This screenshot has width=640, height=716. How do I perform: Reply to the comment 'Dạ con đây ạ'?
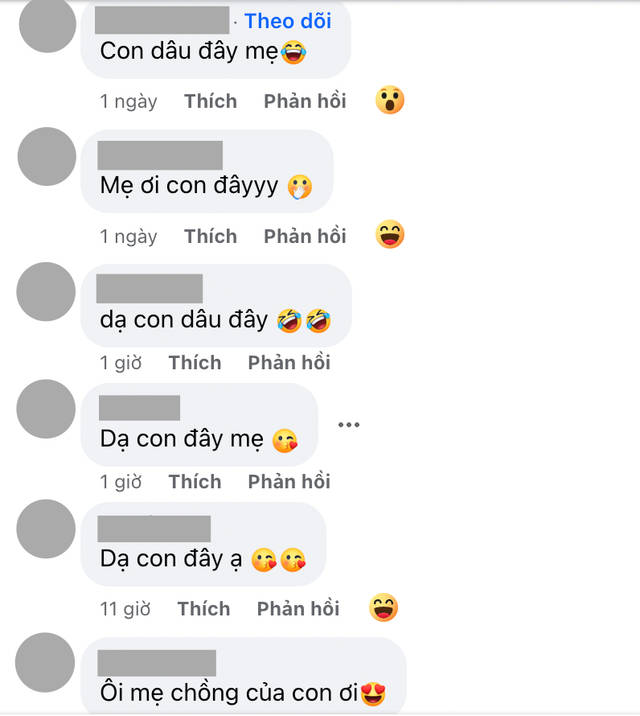coord(298,609)
